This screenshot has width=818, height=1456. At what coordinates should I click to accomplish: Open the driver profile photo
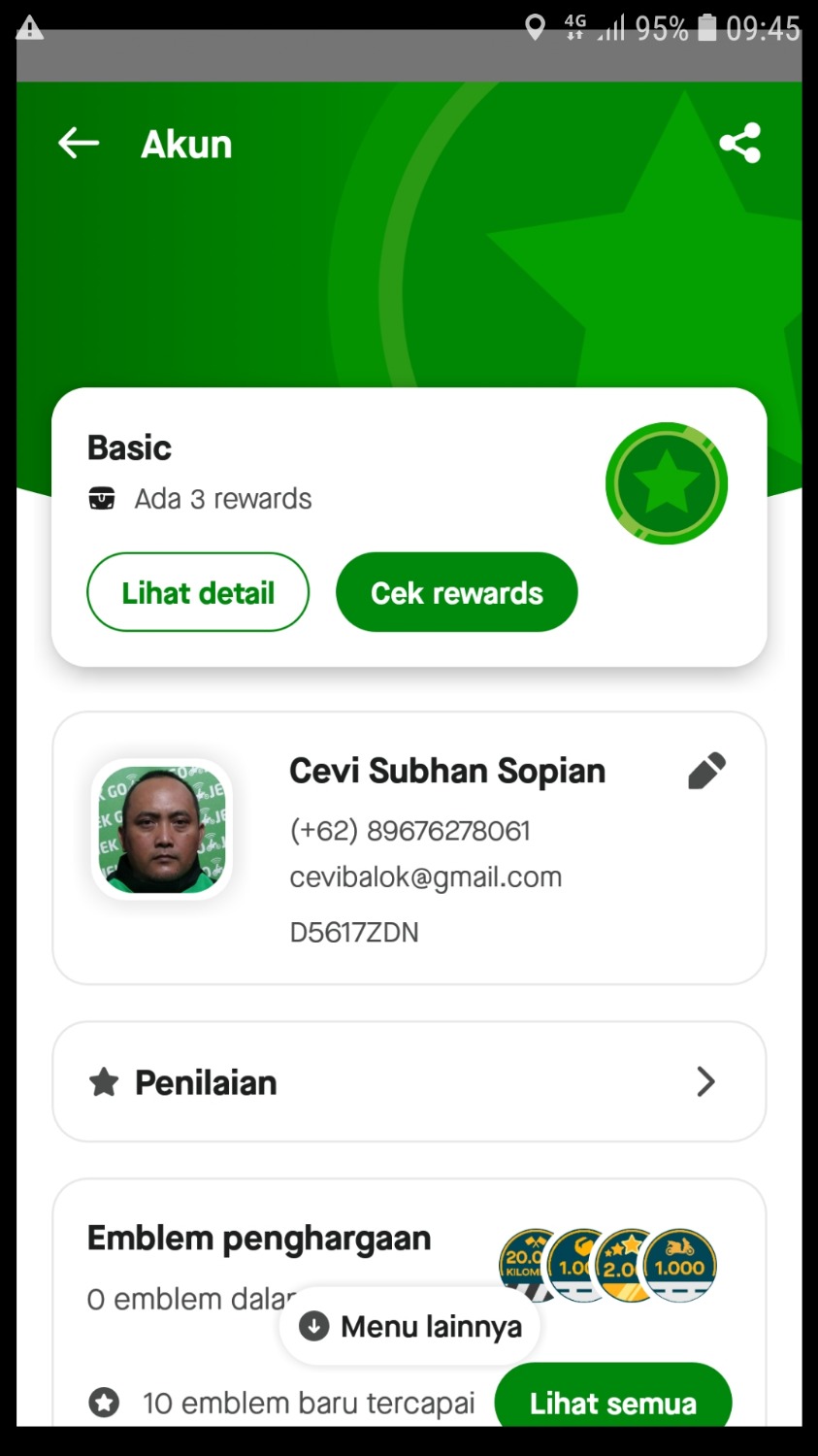[x=162, y=829]
